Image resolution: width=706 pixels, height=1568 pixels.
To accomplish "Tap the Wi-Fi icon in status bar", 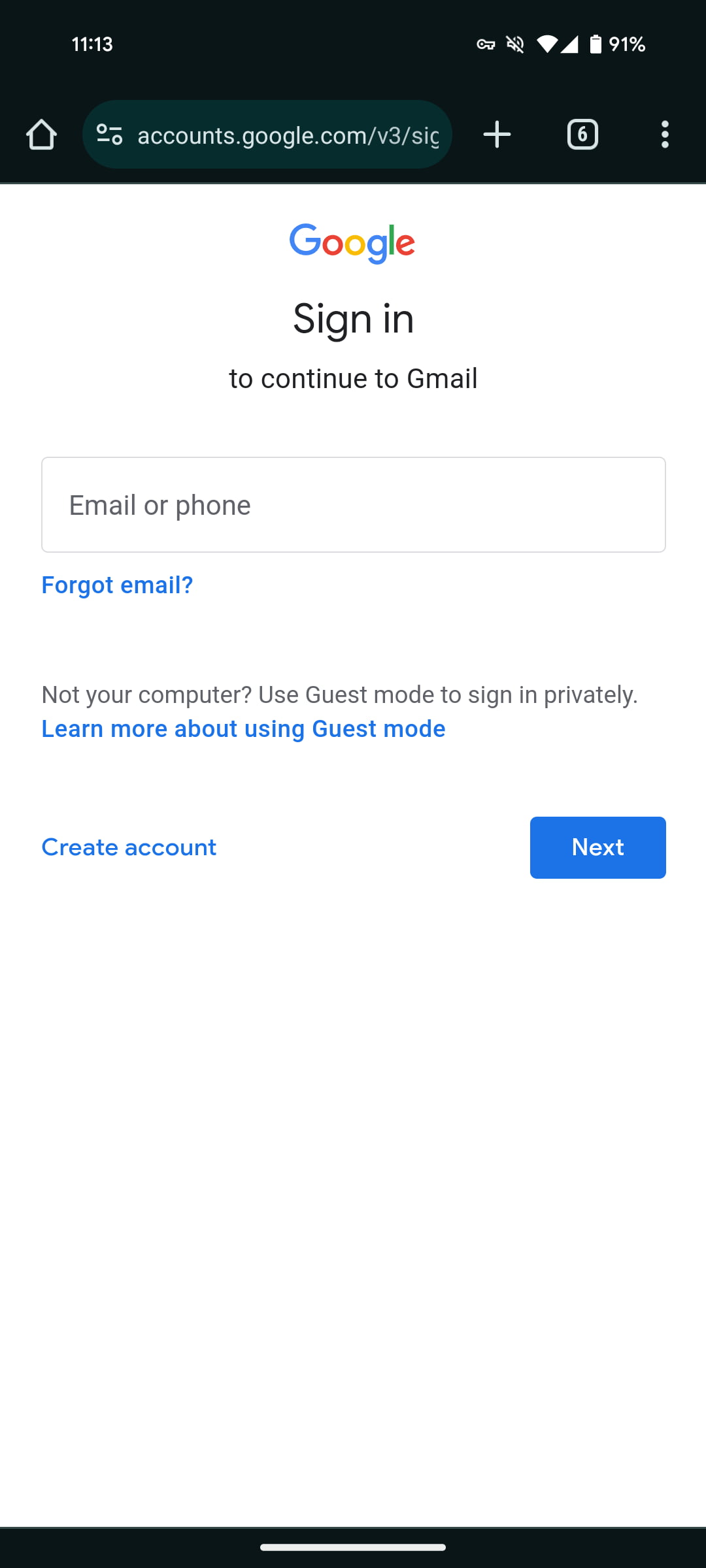I will (547, 44).
